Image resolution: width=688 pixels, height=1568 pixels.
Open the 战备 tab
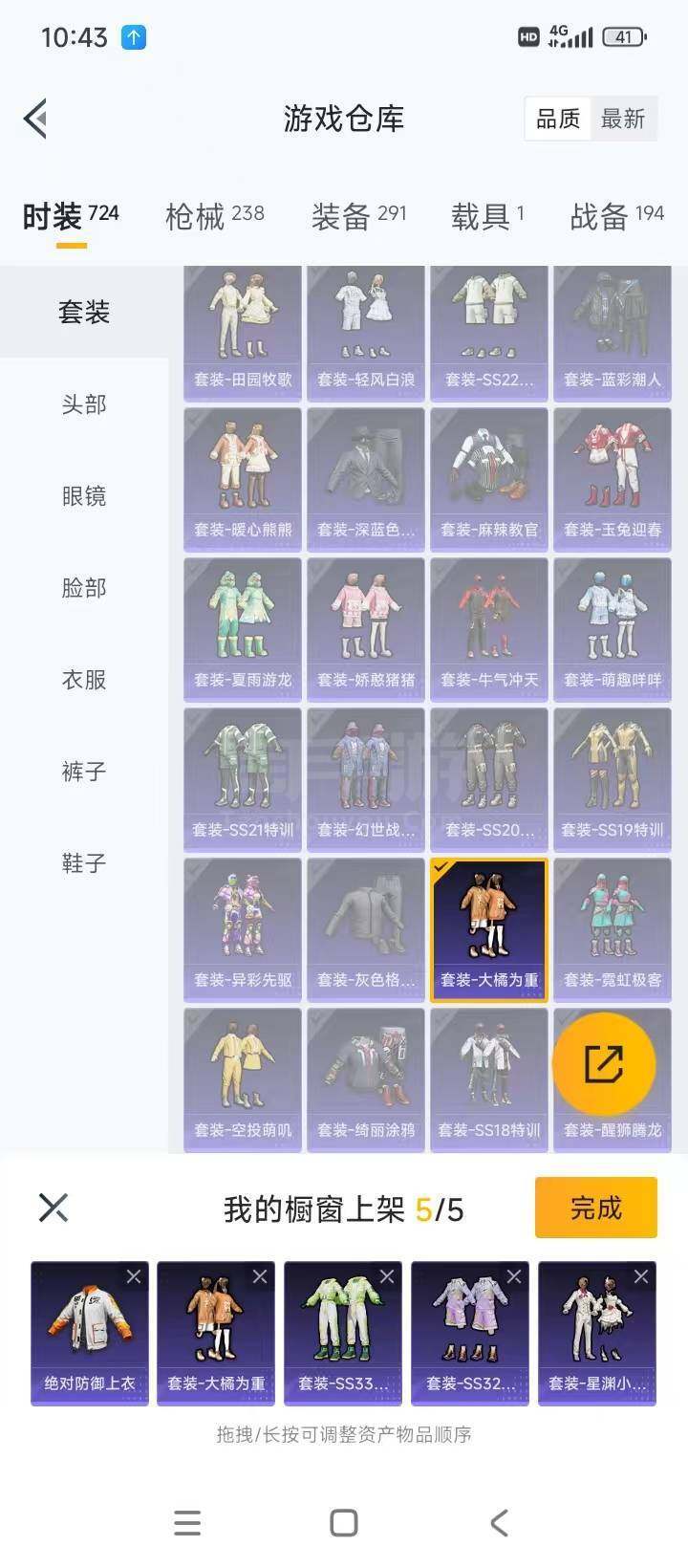click(x=616, y=215)
